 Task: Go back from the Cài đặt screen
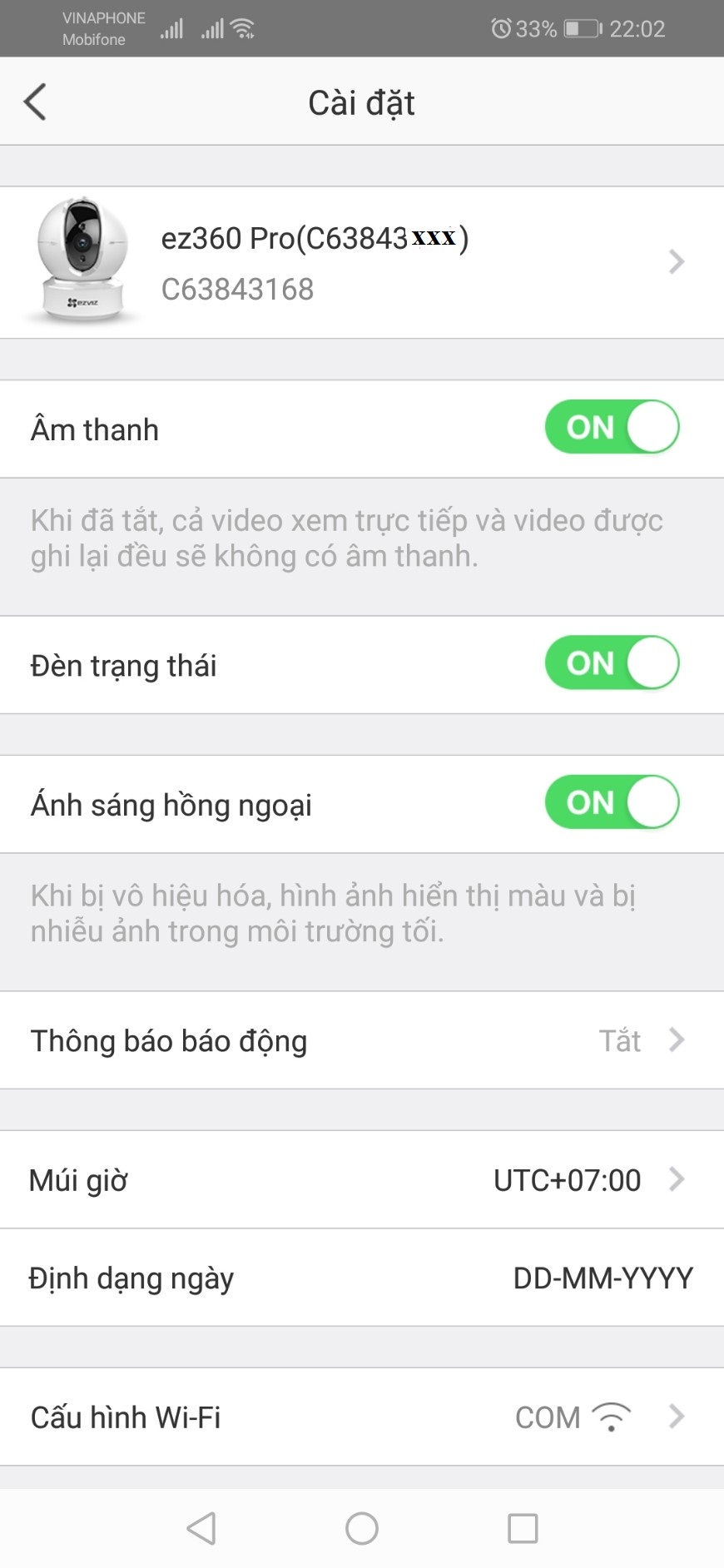[35, 102]
